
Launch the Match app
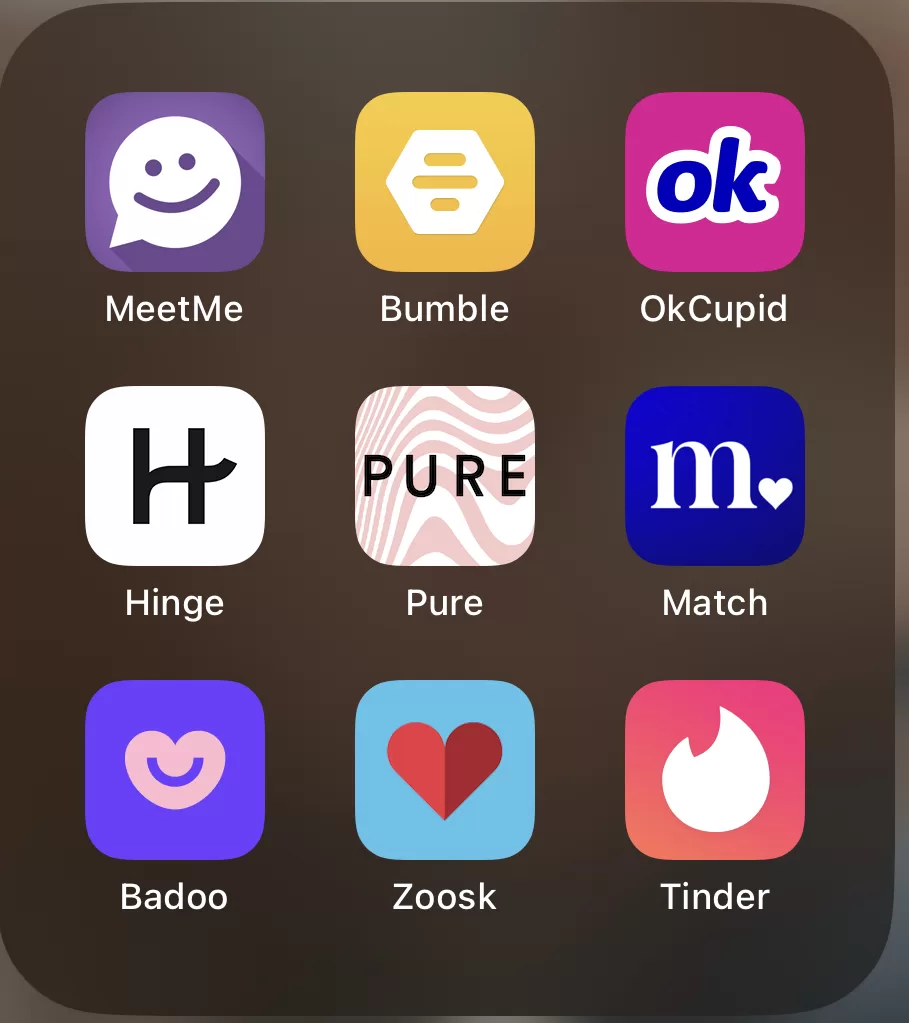[715, 476]
